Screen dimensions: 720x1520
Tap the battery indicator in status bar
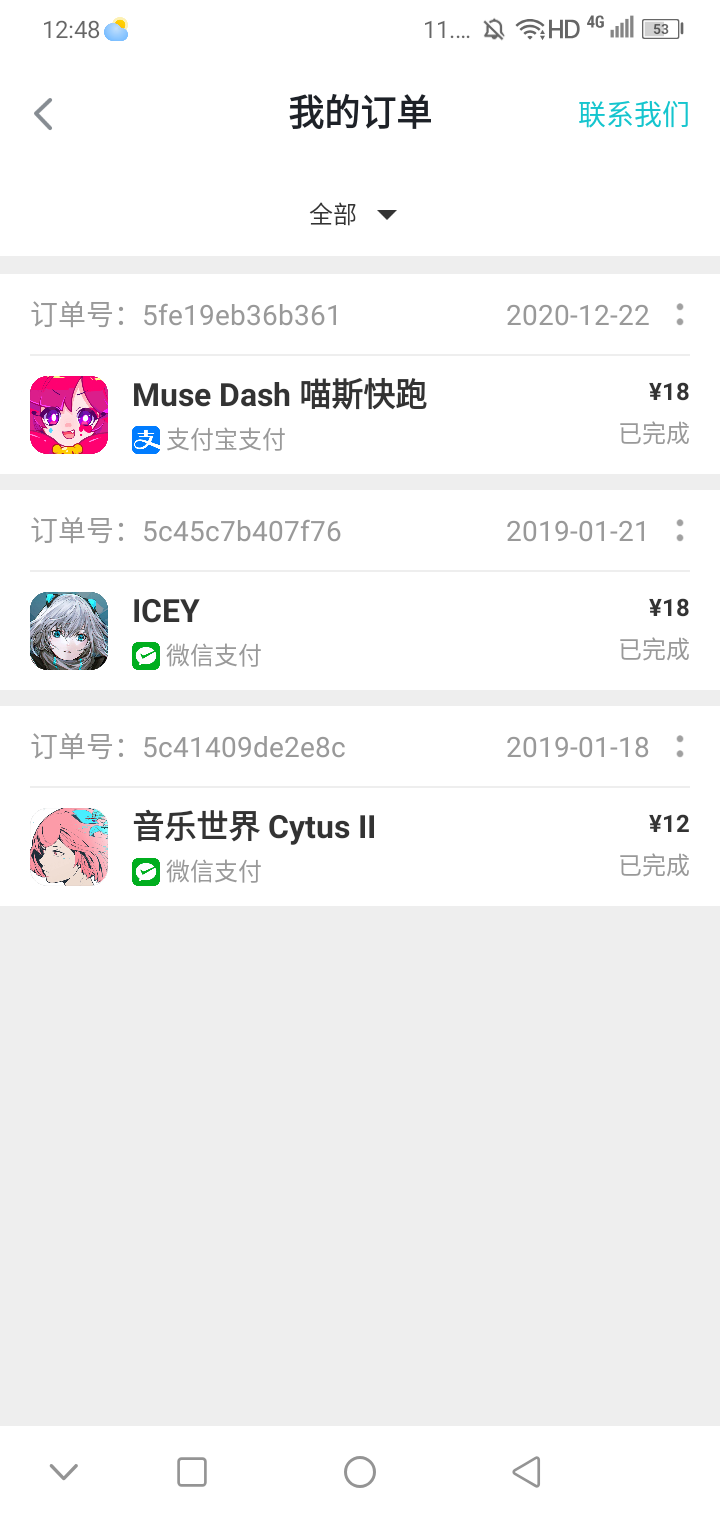pyautogui.click(x=659, y=29)
